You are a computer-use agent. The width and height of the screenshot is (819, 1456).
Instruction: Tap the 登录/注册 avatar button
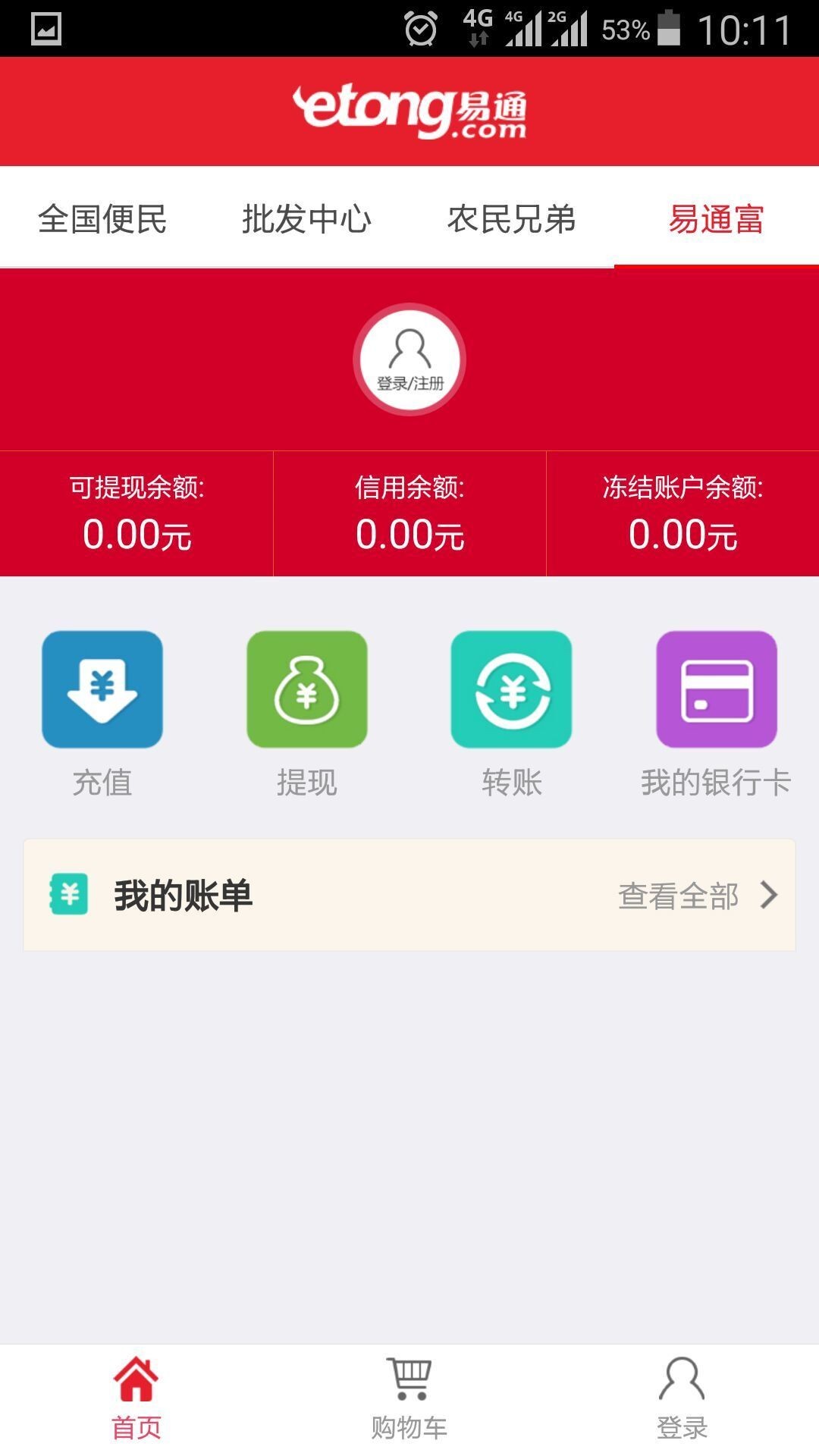[x=409, y=359]
